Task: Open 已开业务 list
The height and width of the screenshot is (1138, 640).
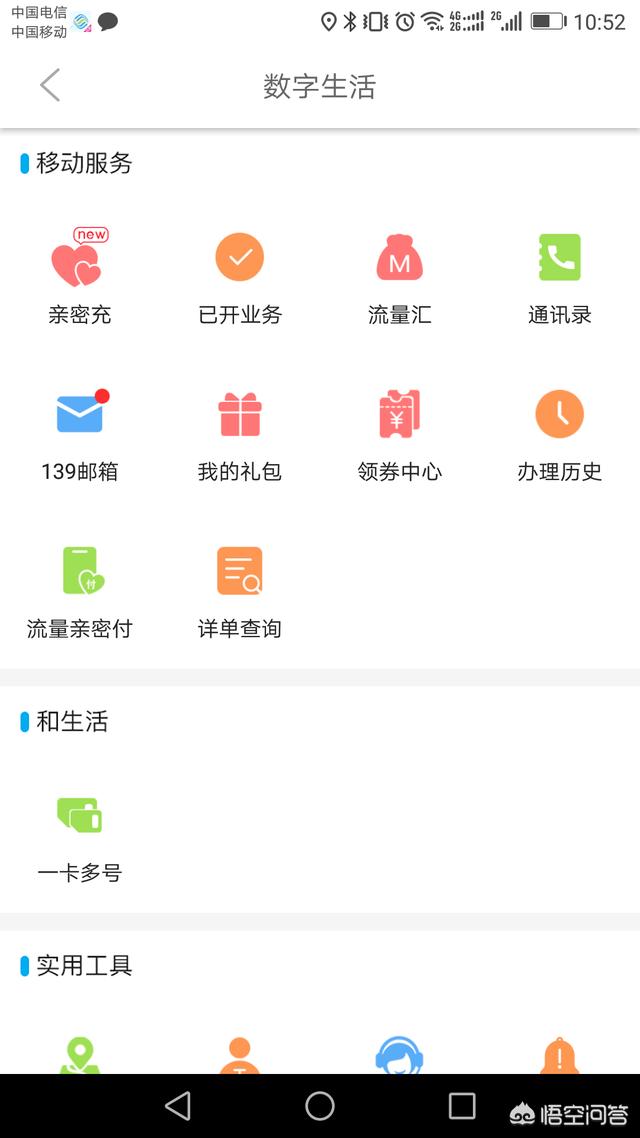Action: click(x=240, y=259)
